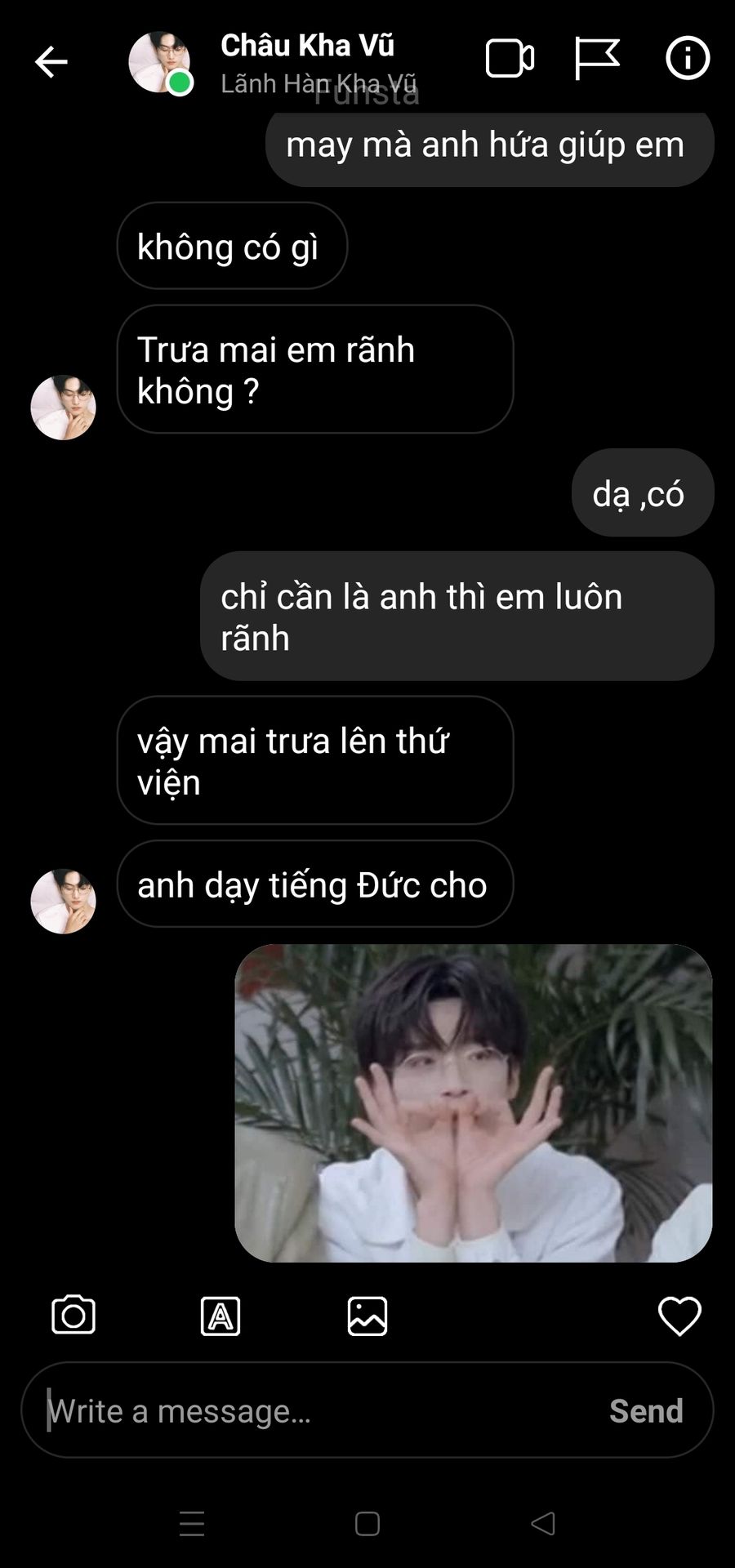Screen dimensions: 735x1568
Task: Go to the phone home screen
Action: coord(367,1523)
